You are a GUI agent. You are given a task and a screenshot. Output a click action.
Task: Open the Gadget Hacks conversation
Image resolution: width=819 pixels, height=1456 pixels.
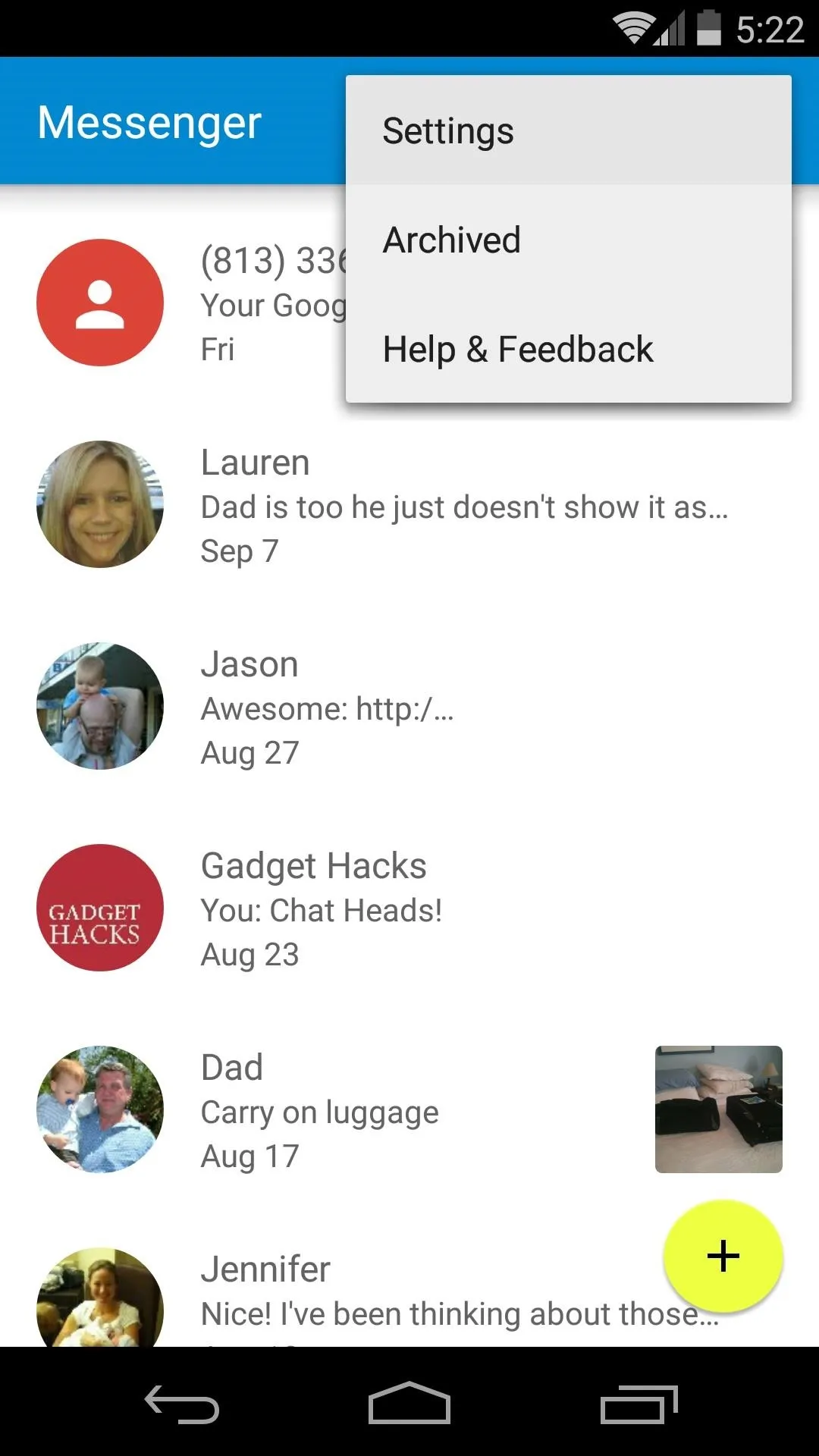point(409,908)
